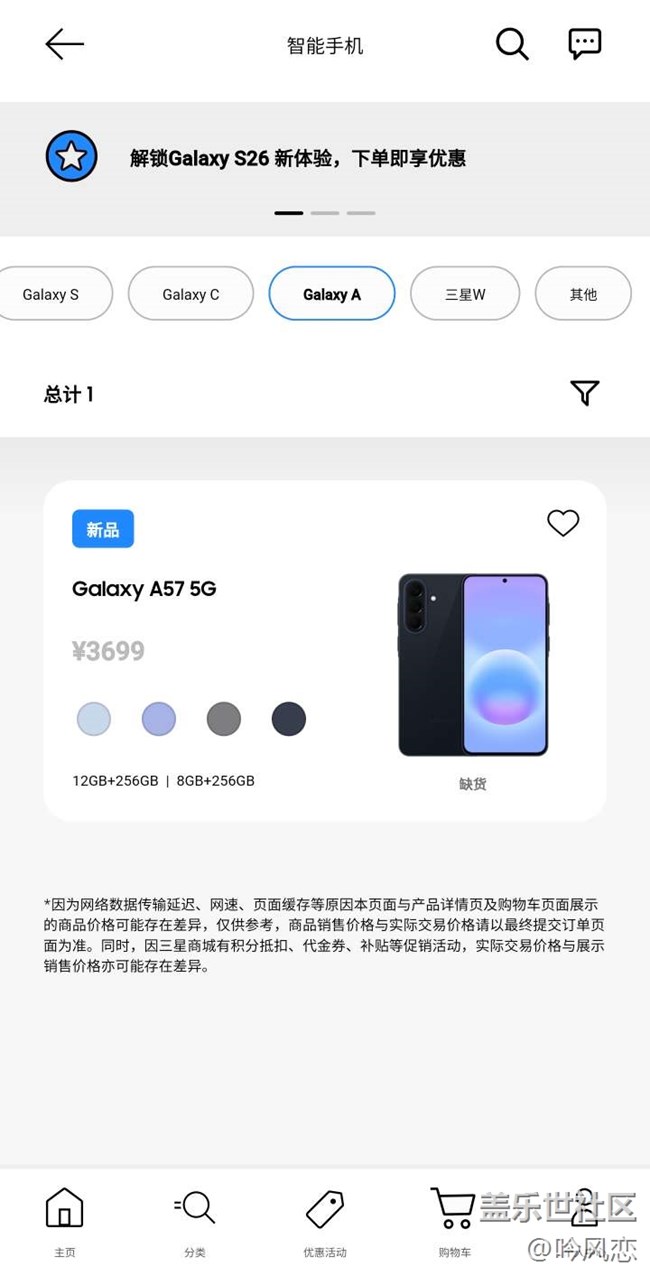The image size is (650, 1285).
Task: Switch to the 其他 category
Action: (583, 294)
